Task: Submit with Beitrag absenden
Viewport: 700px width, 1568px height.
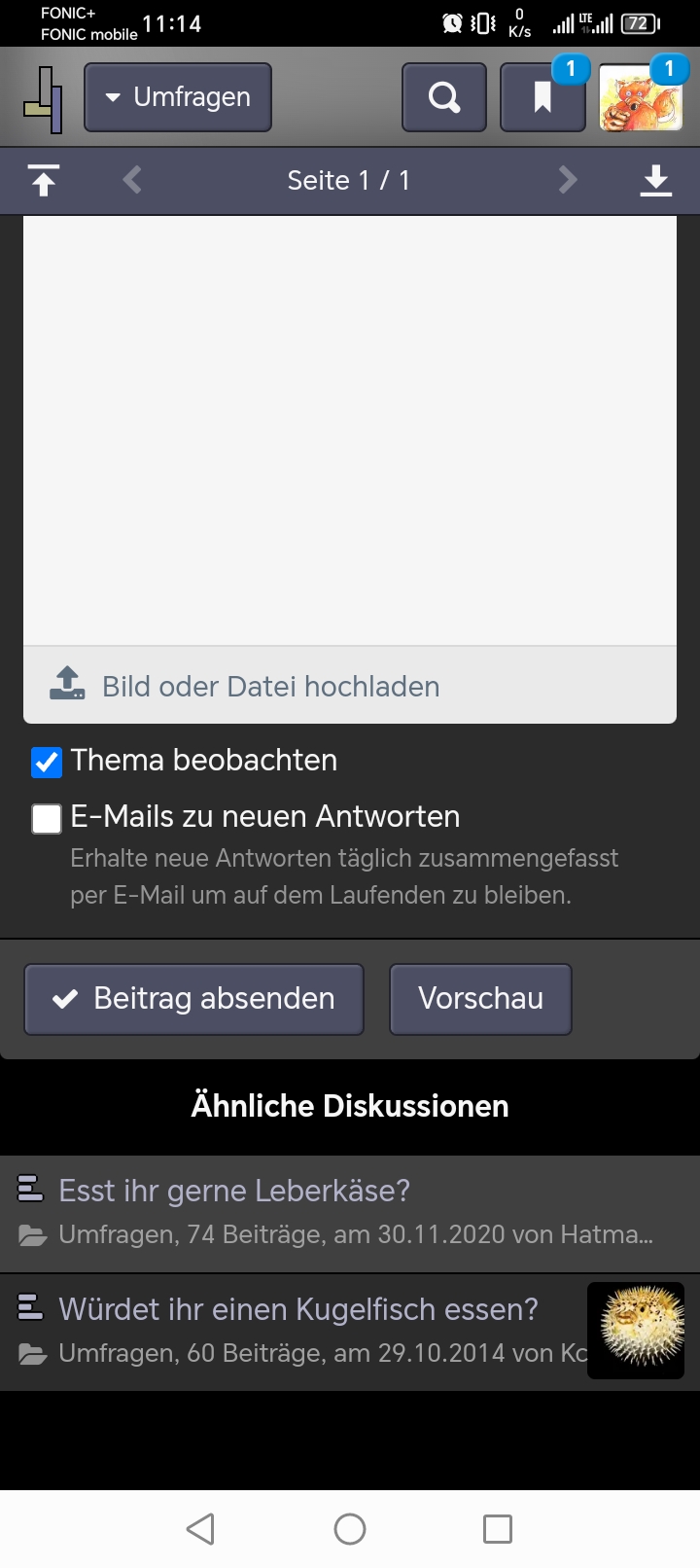Action: (x=194, y=999)
